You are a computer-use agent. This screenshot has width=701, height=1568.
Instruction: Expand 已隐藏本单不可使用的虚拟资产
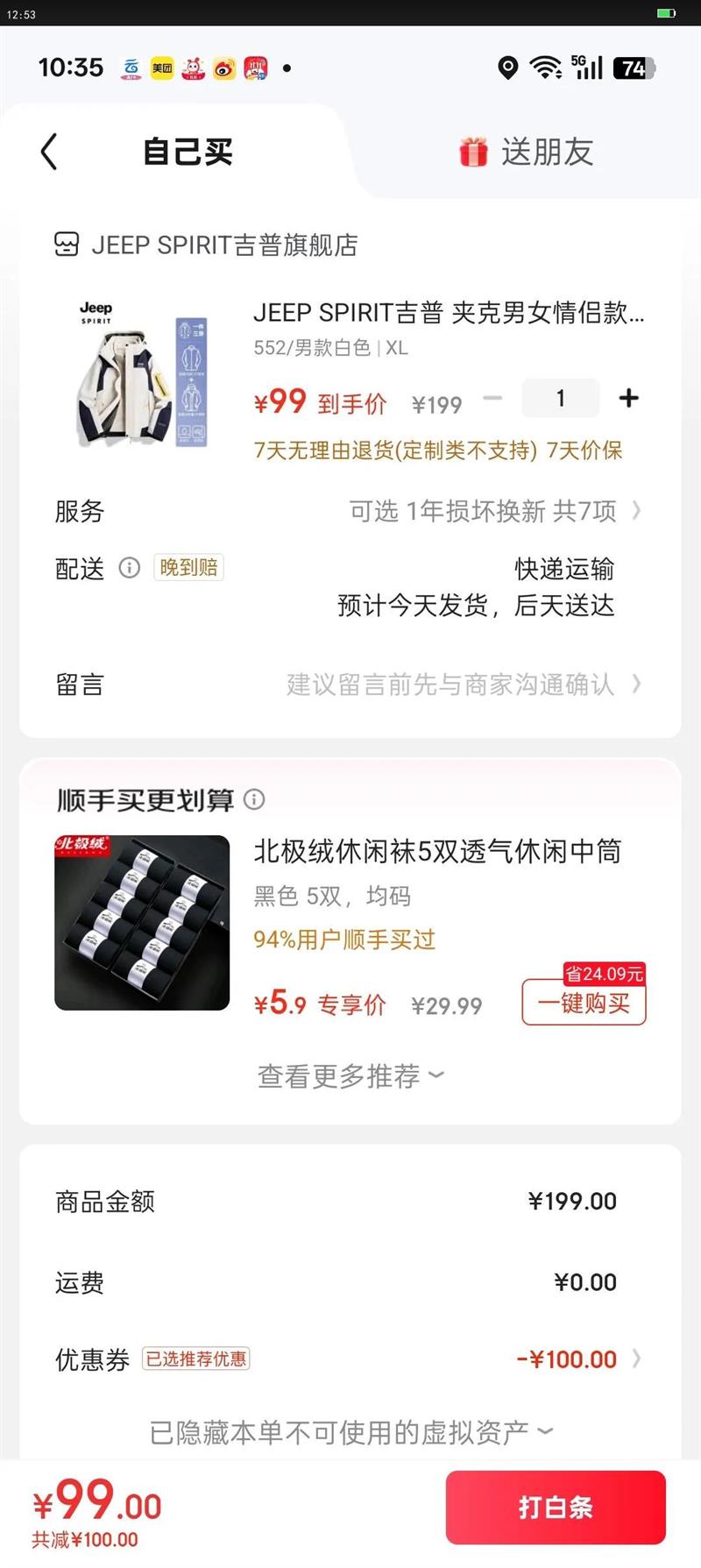[350, 1432]
